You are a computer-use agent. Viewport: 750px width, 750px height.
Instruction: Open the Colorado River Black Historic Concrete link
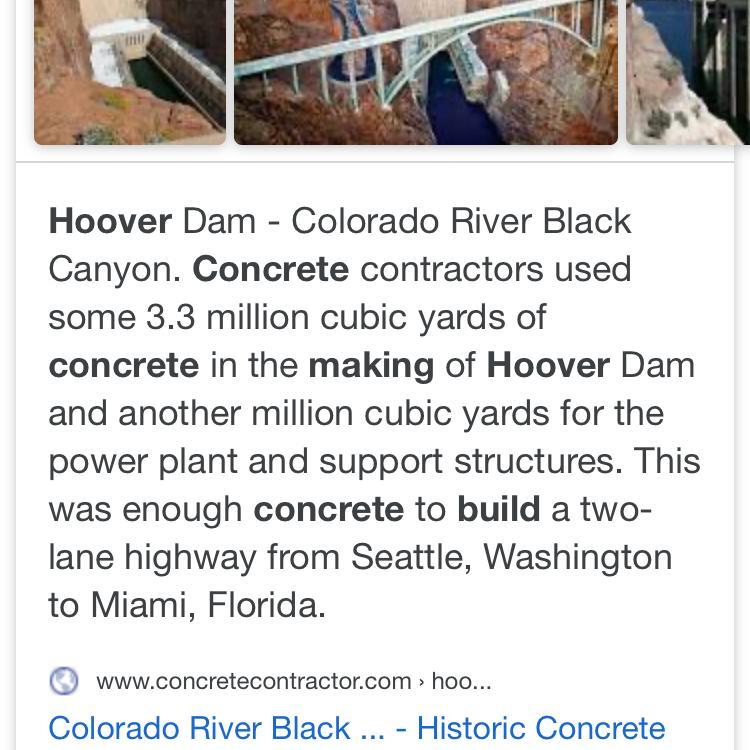pyautogui.click(x=356, y=727)
